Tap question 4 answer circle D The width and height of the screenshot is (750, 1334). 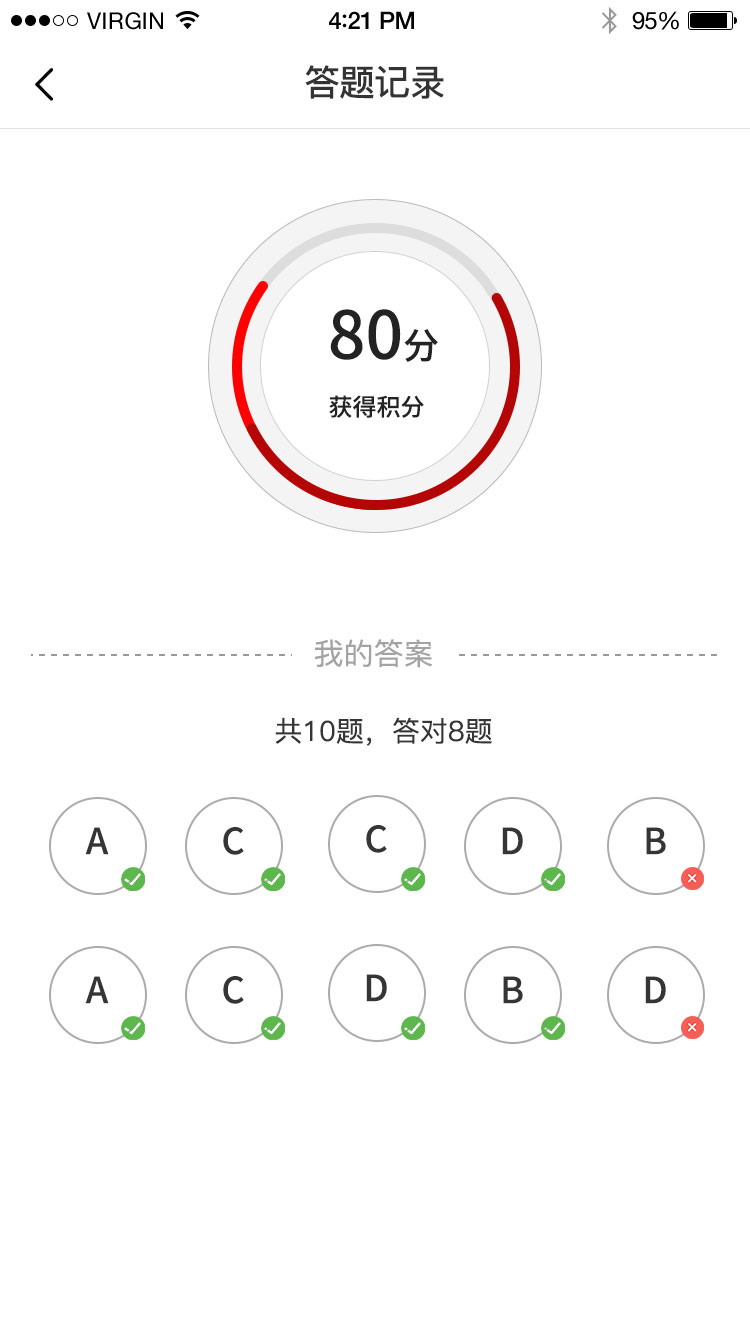(x=513, y=845)
